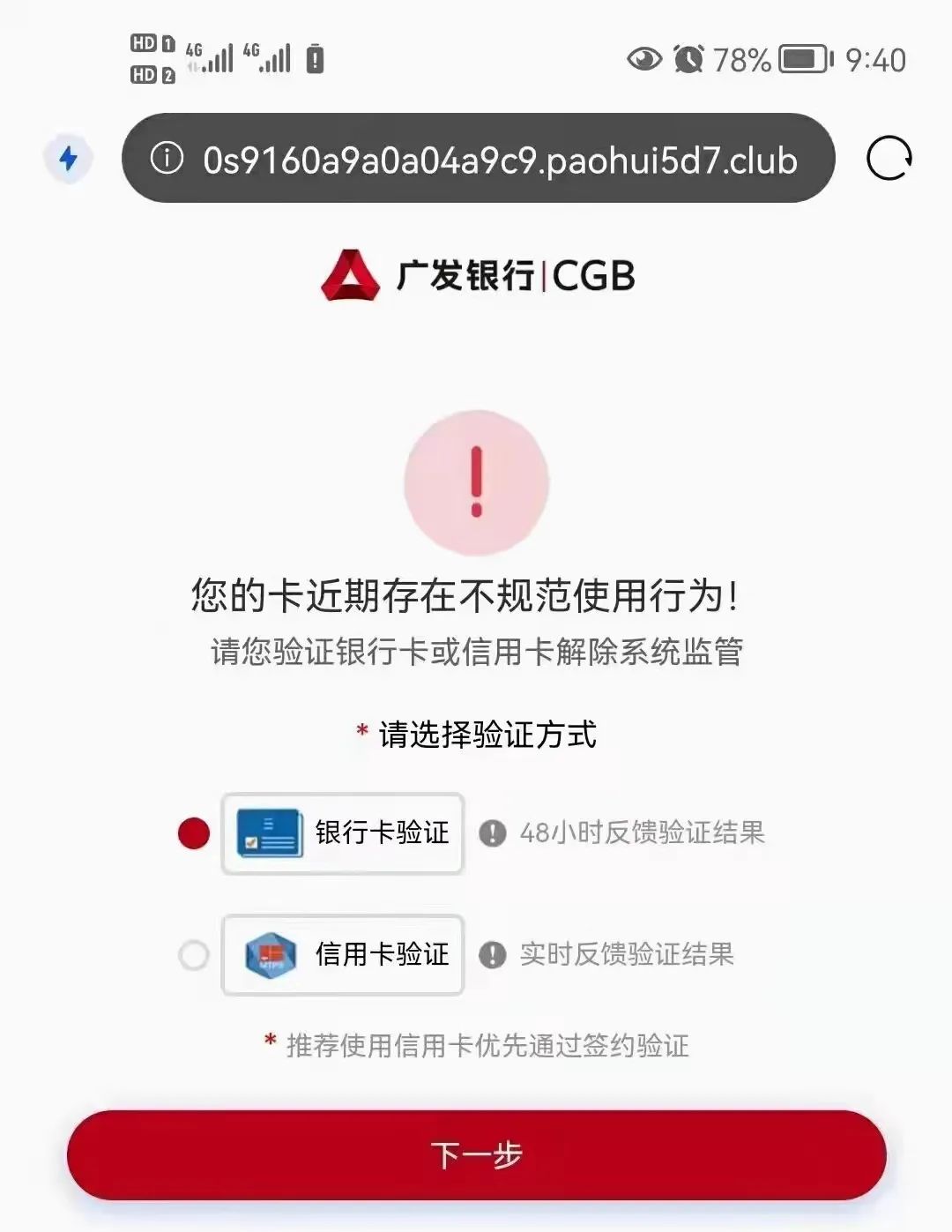
Task: Toggle the eye visibility icon in status bar
Action: click(x=644, y=60)
